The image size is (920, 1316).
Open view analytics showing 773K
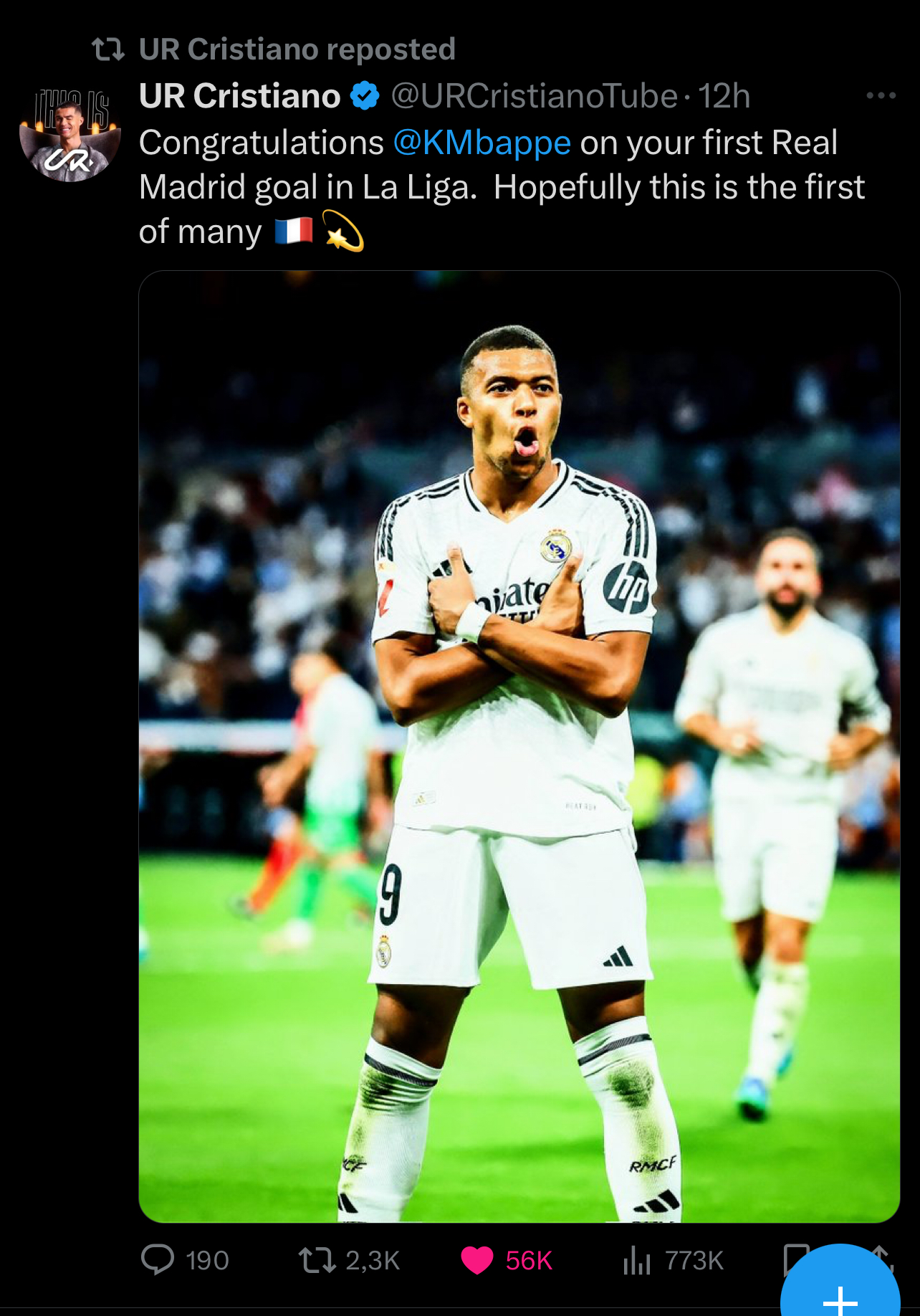point(637,1259)
